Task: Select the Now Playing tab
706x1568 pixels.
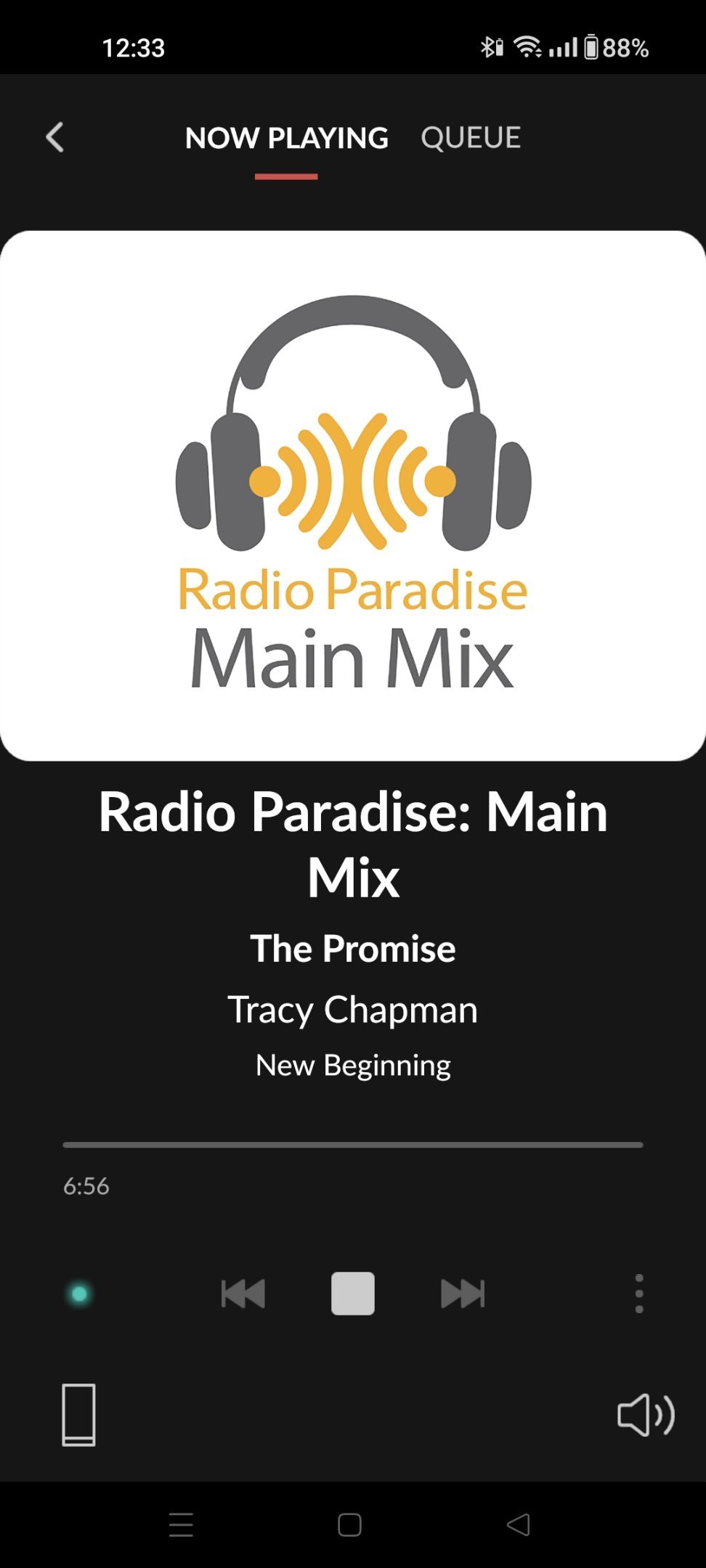Action: [x=287, y=137]
